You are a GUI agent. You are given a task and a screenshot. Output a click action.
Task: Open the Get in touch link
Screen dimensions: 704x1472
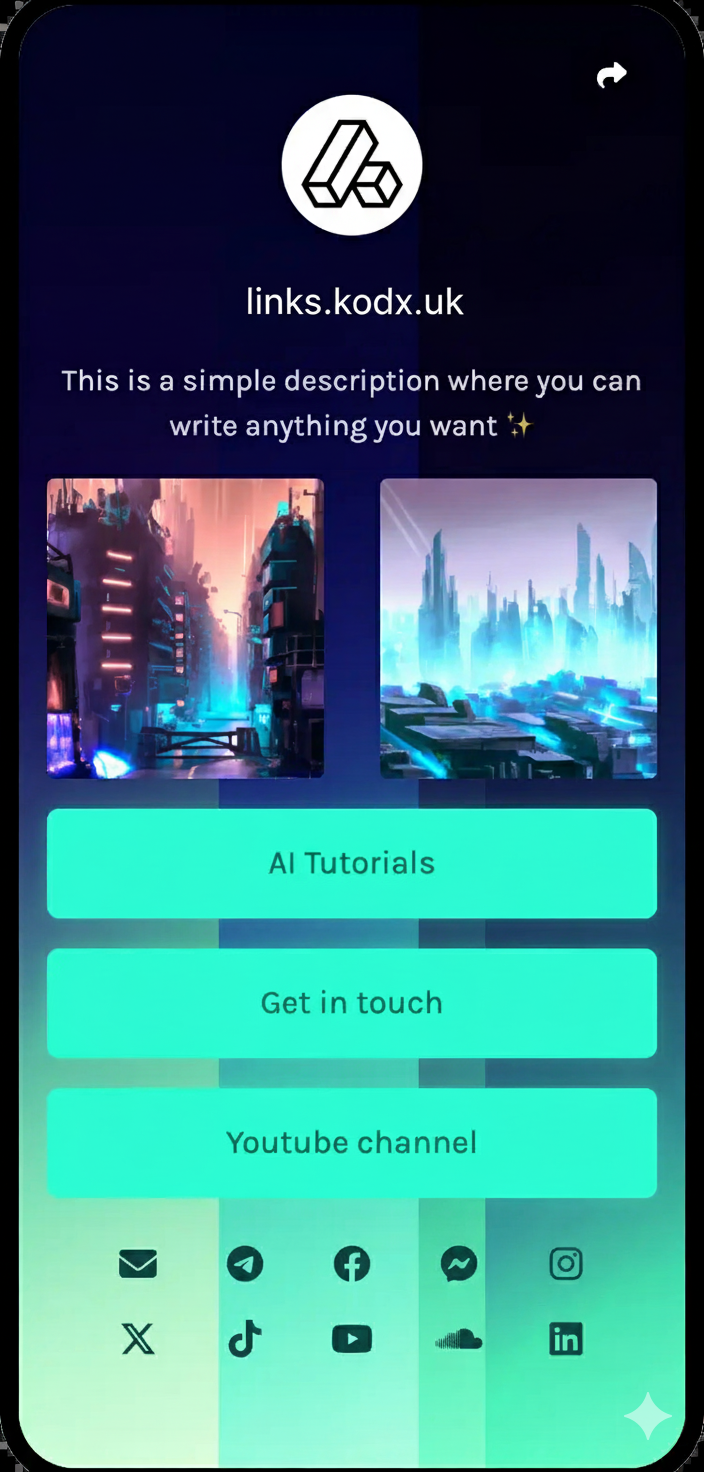point(352,1003)
